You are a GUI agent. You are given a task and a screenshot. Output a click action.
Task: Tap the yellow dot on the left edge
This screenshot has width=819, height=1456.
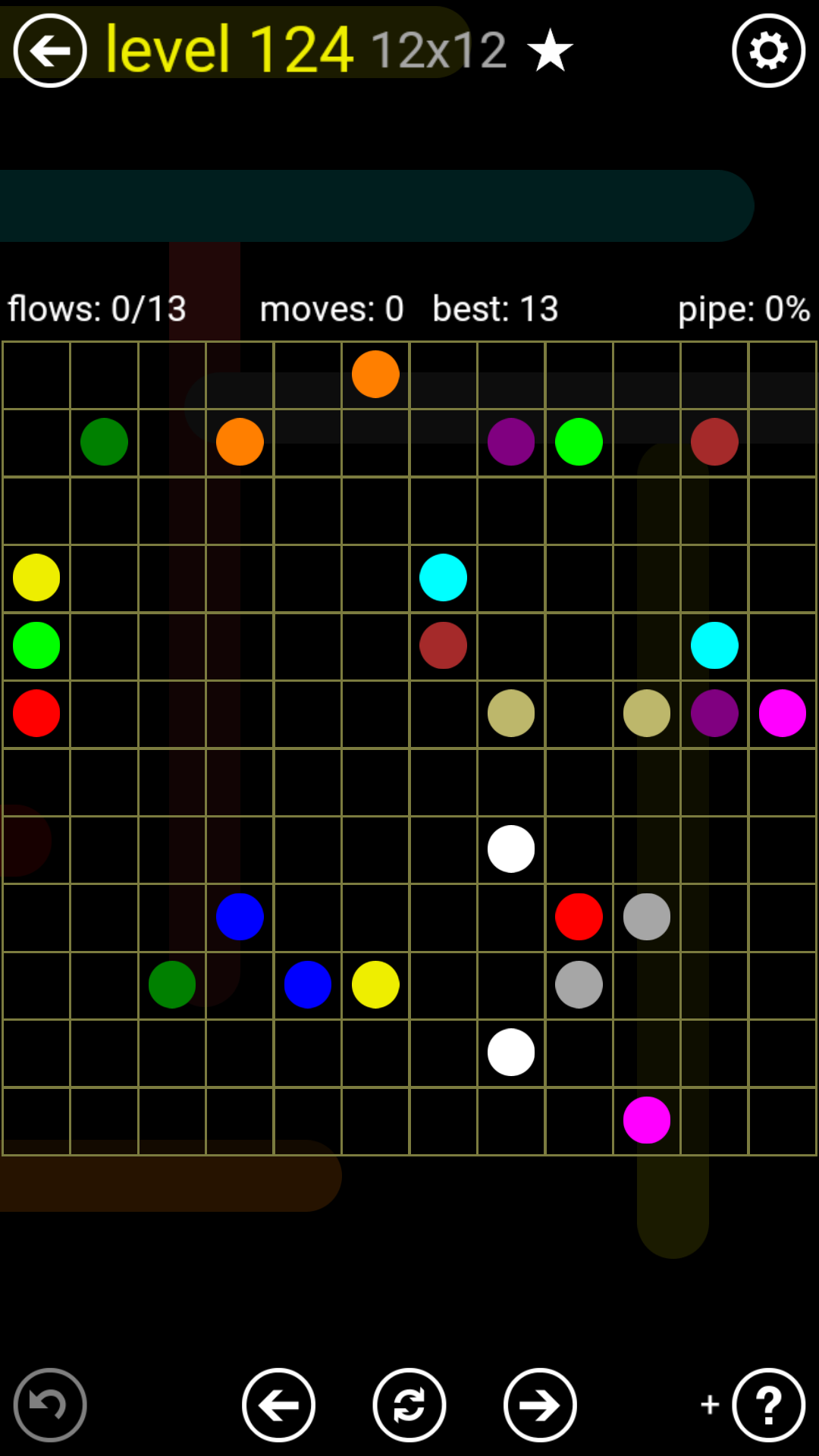[36, 577]
